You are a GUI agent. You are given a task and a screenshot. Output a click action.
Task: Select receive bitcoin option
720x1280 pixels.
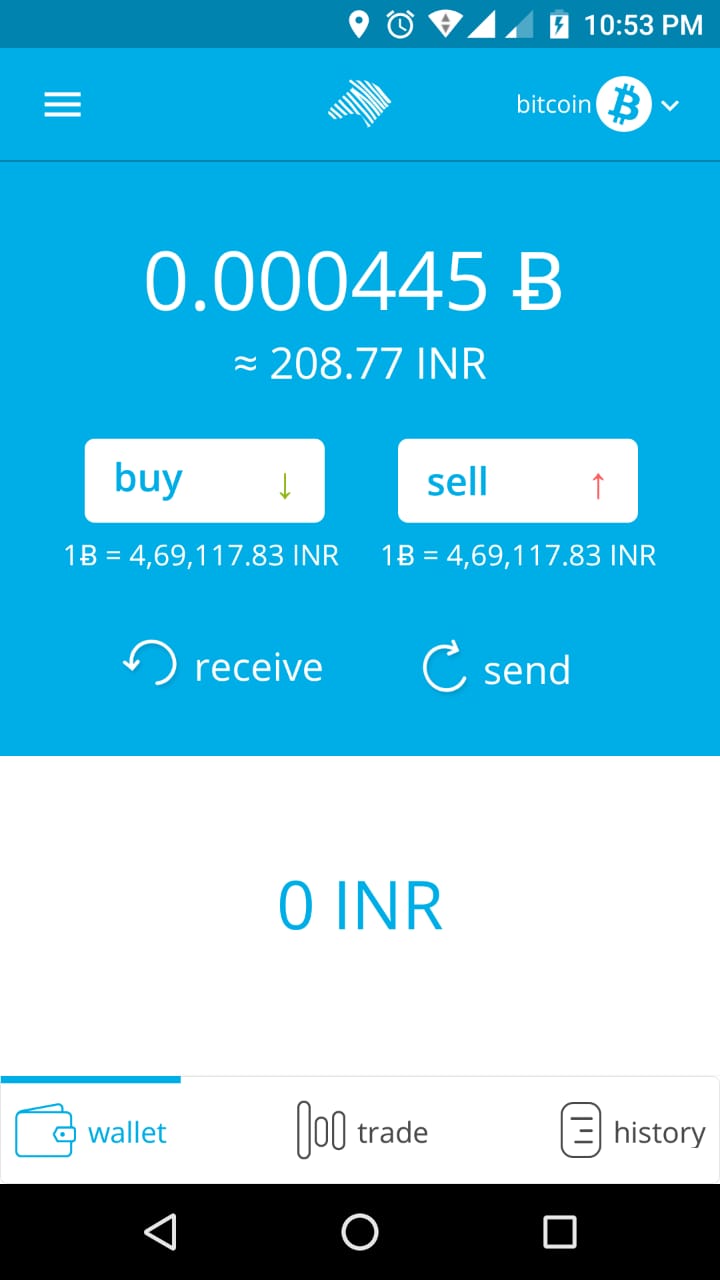(223, 667)
